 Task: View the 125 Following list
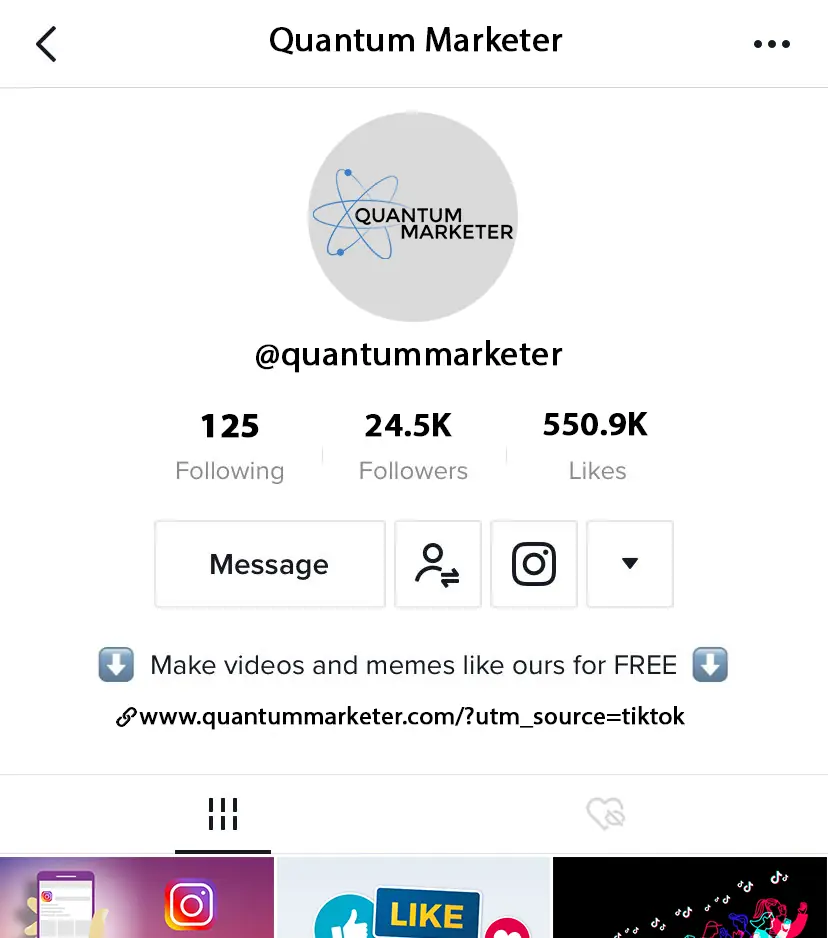(x=229, y=445)
